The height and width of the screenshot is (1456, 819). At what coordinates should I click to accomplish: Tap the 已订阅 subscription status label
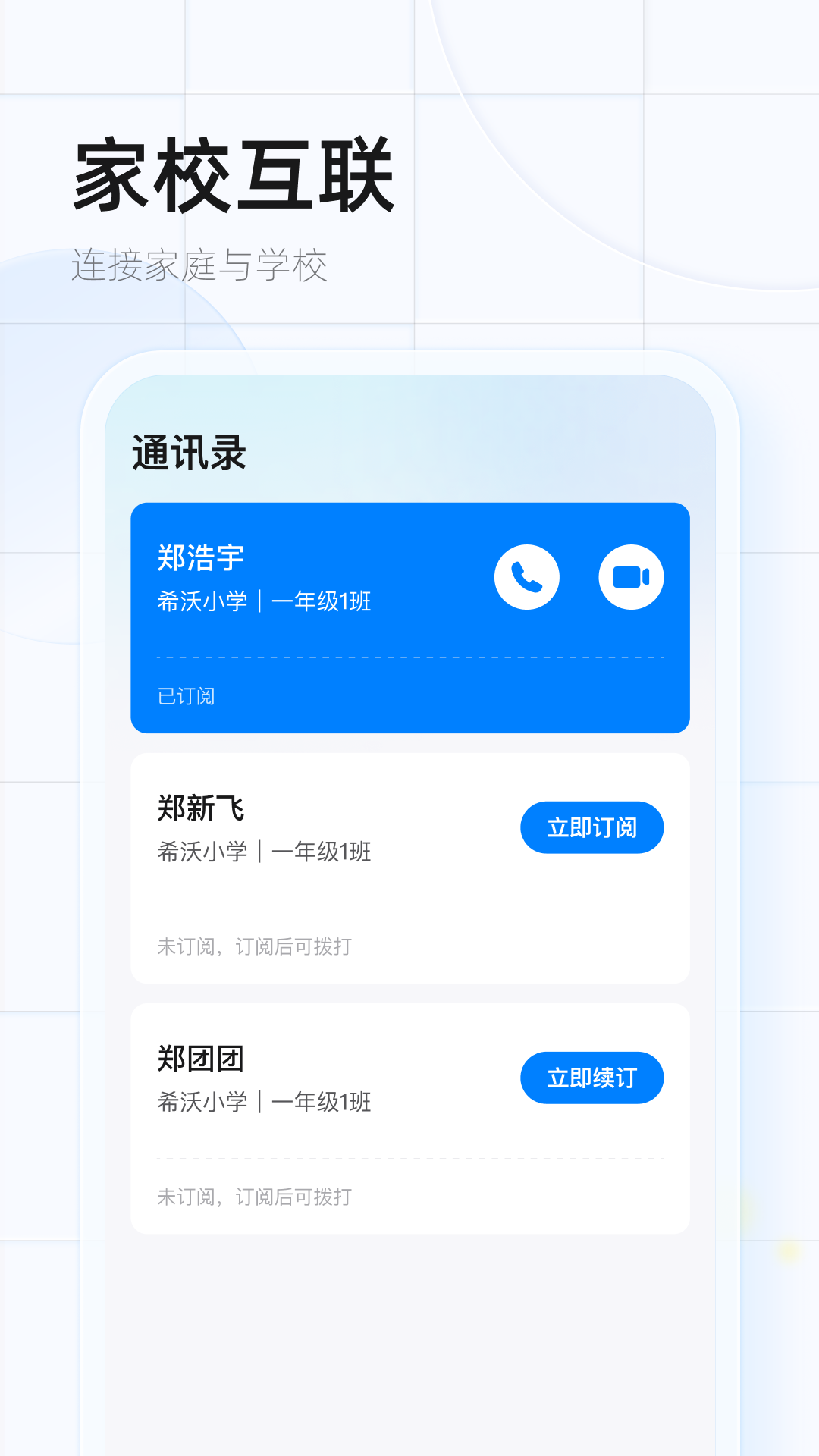coord(187,695)
